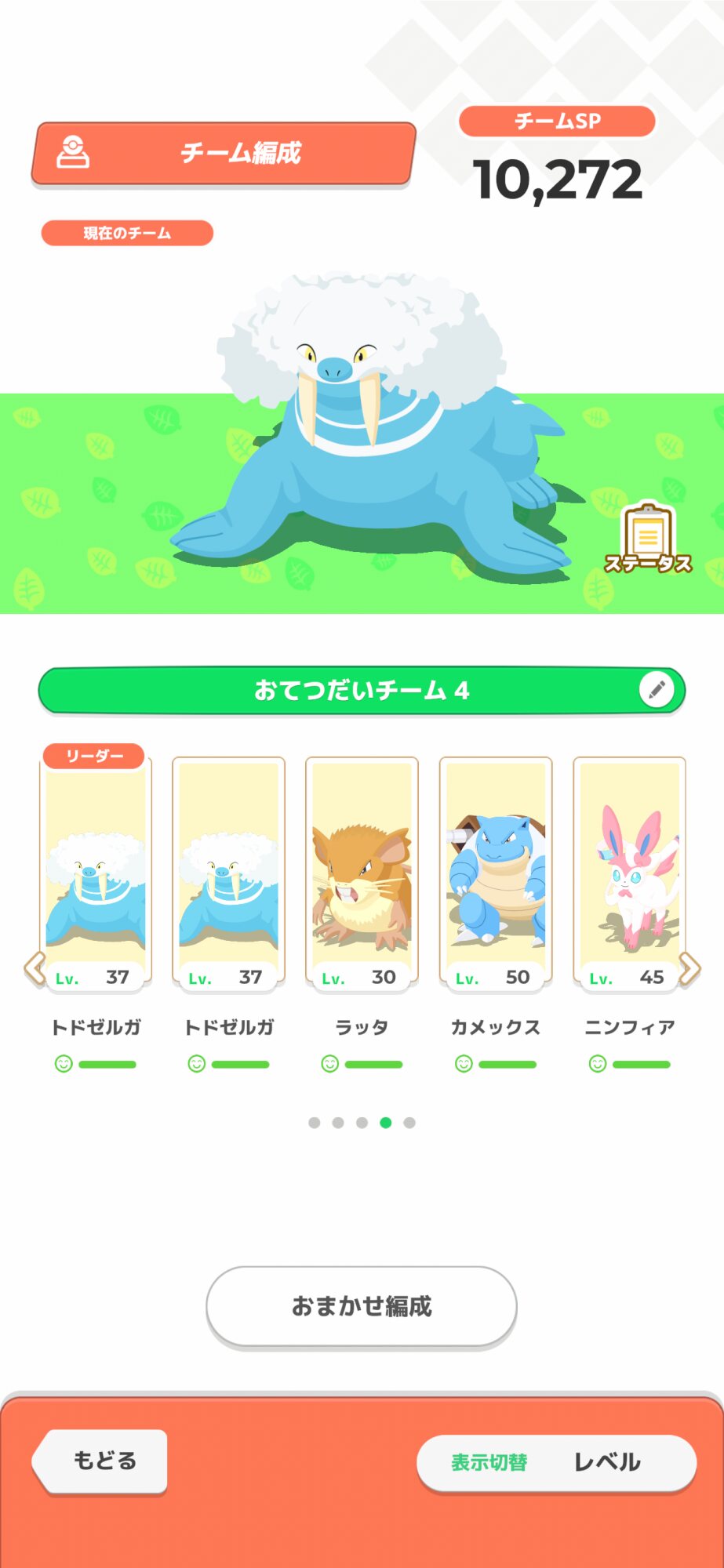
Task: Go to the previous team with left arrow
Action: pyautogui.click(x=35, y=968)
